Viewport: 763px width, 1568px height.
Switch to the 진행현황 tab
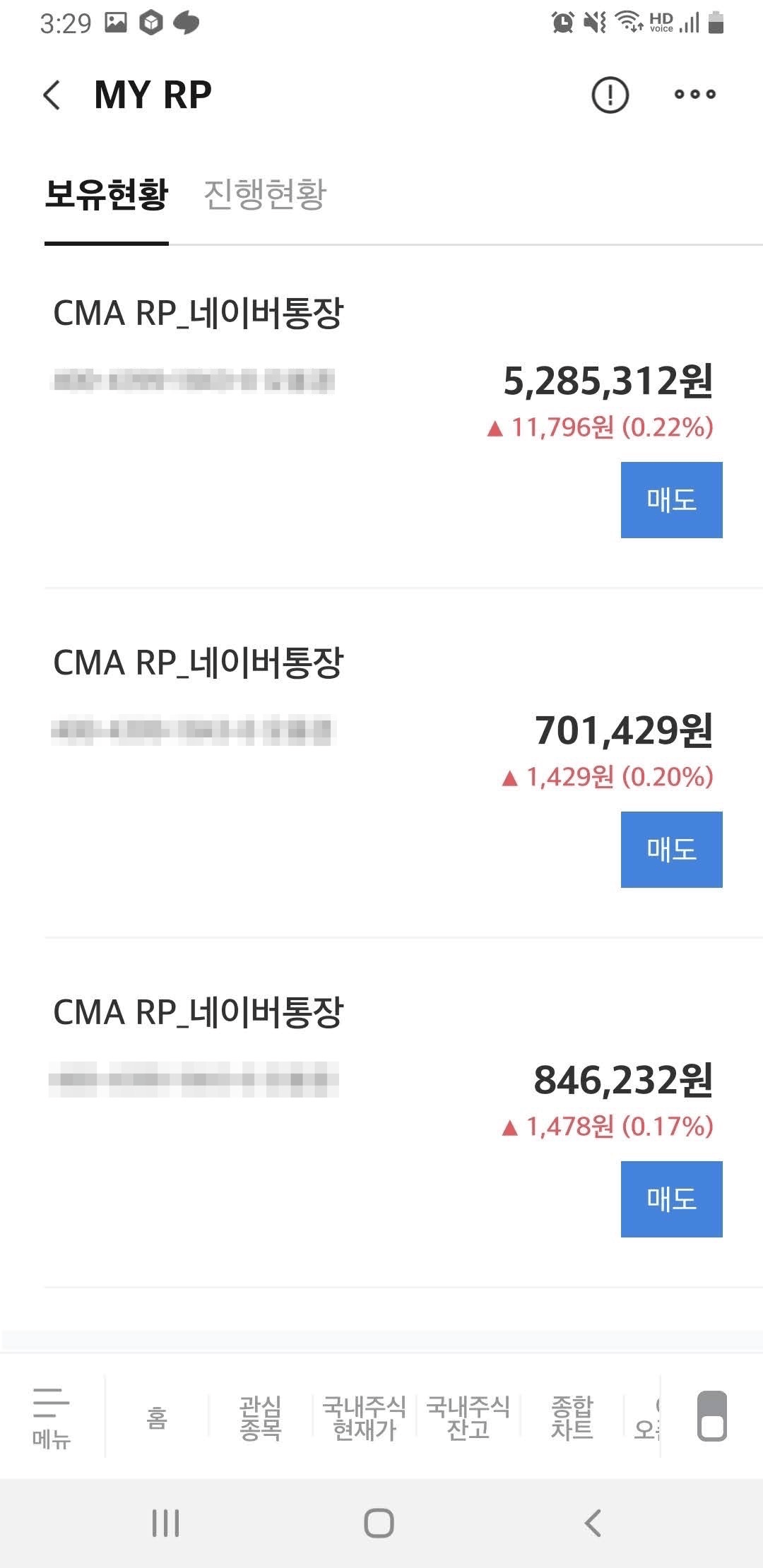pos(265,194)
